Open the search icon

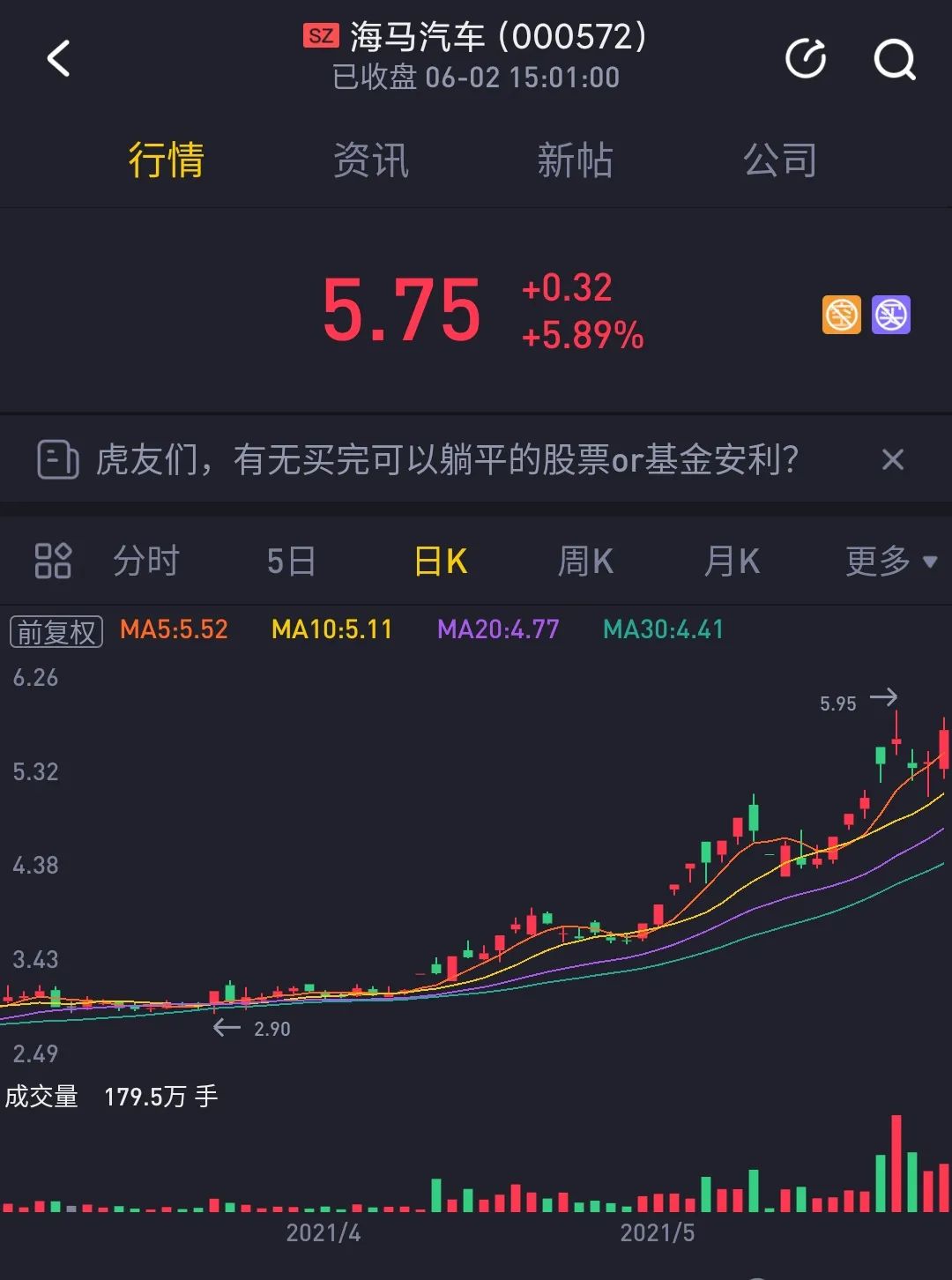[894, 59]
